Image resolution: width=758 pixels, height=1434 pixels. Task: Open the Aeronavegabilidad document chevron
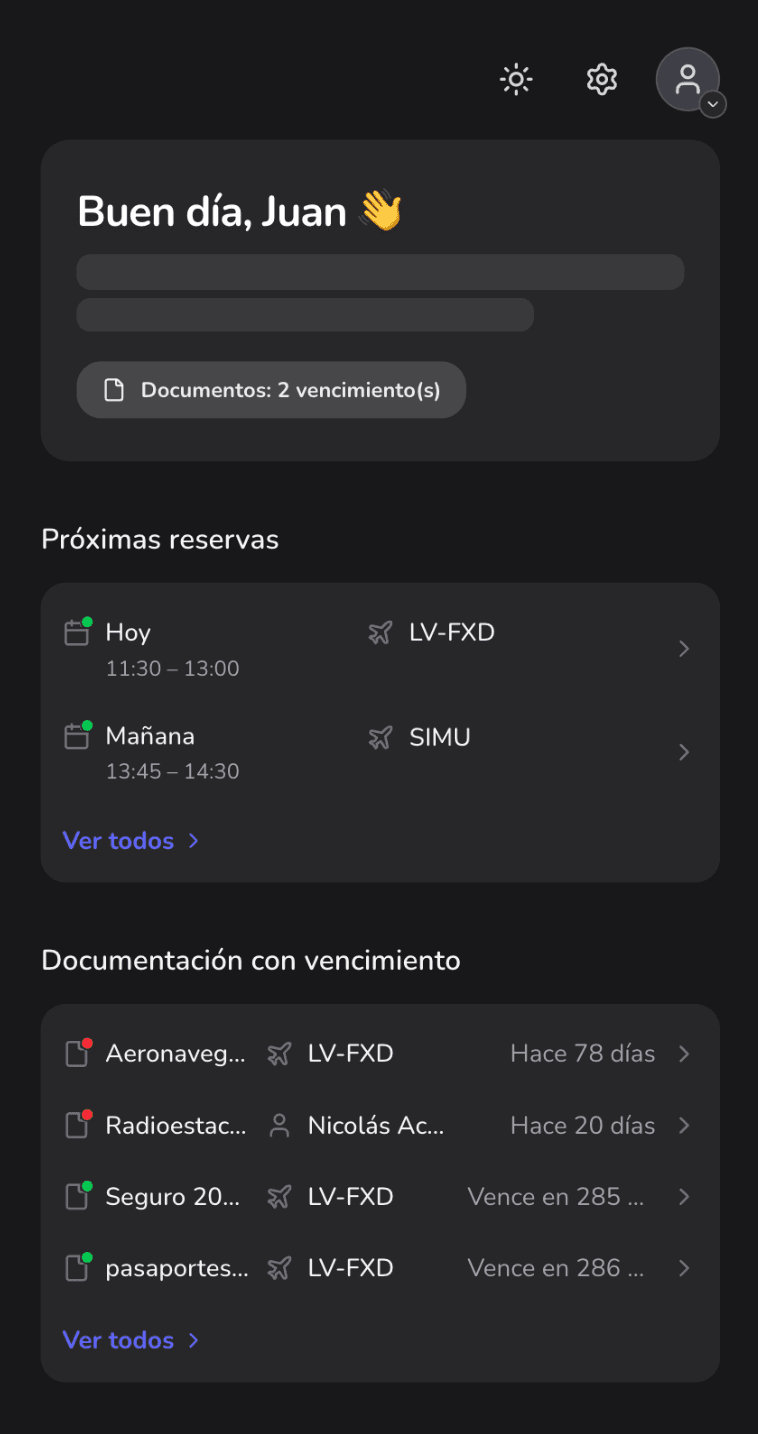tap(684, 1053)
